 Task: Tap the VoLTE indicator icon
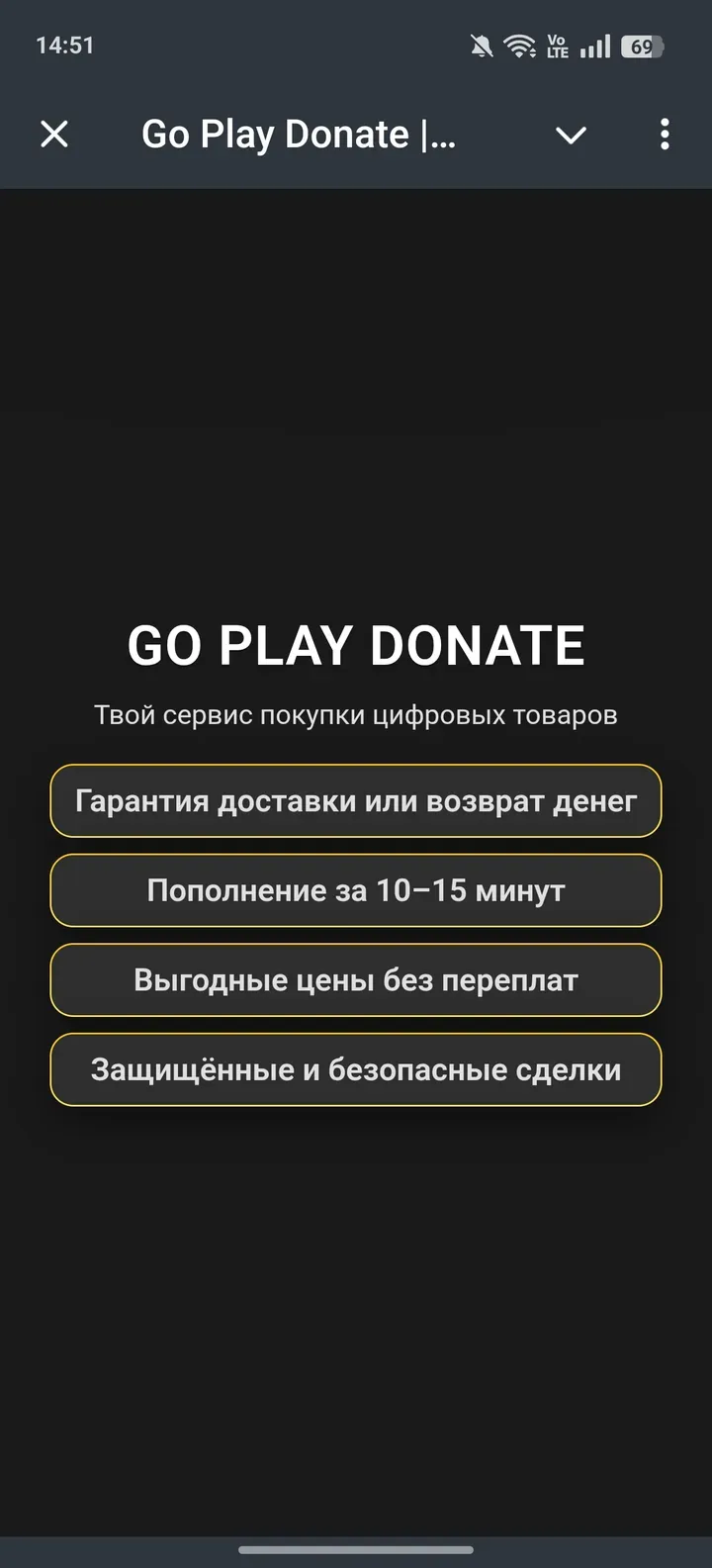tap(556, 45)
